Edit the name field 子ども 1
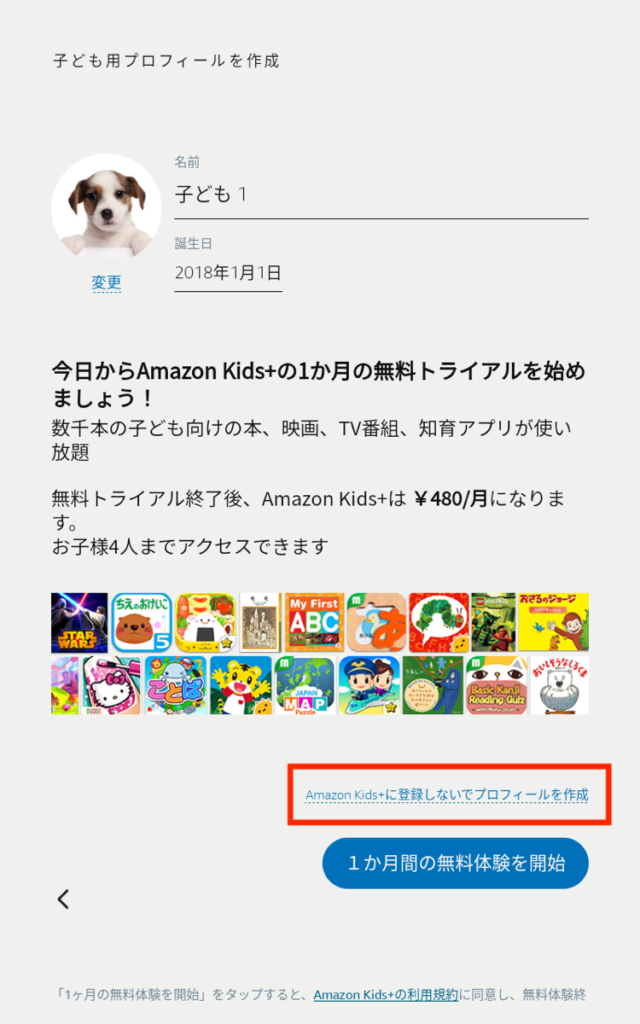 click(x=380, y=195)
